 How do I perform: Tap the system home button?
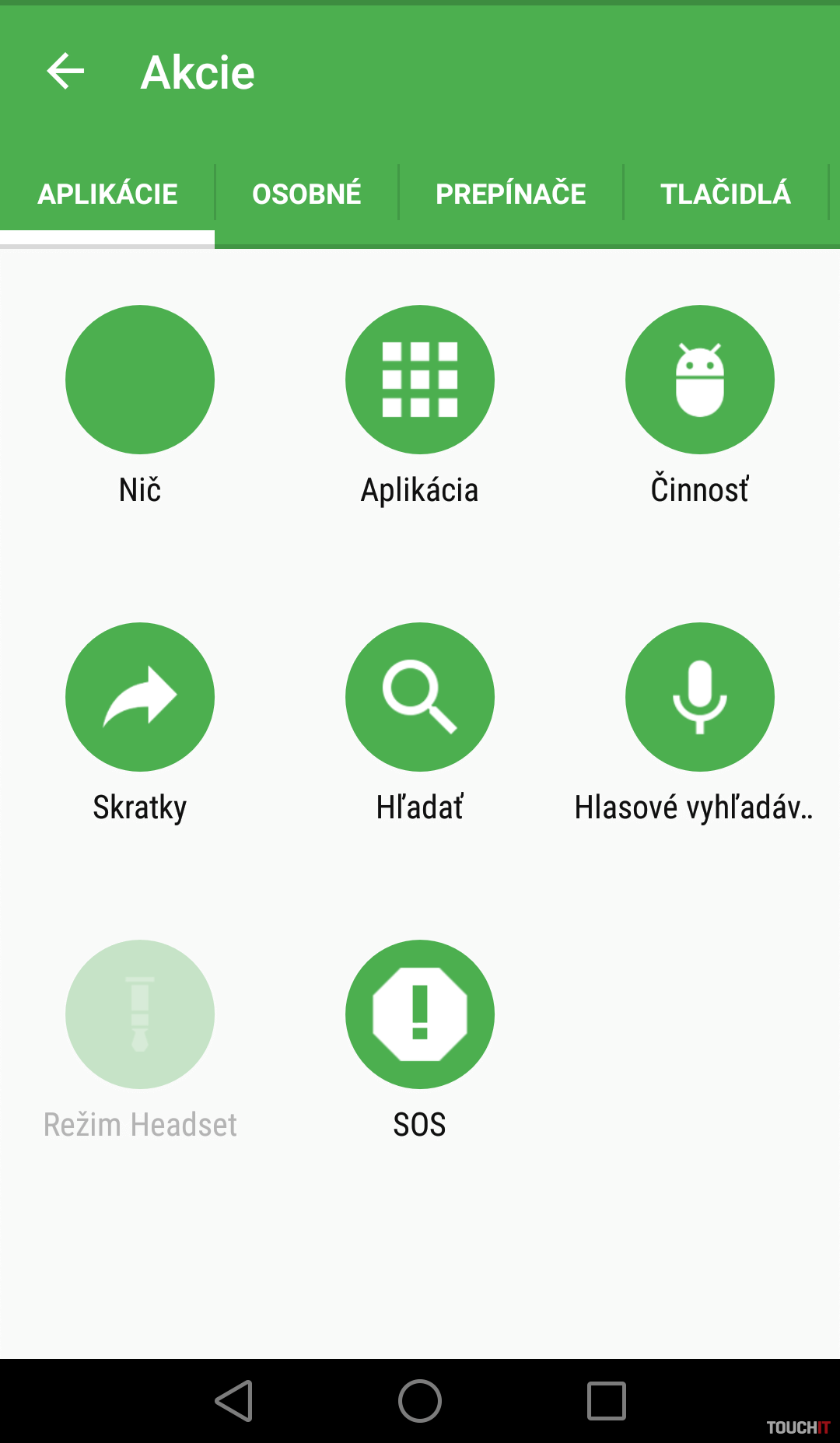[x=420, y=1401]
